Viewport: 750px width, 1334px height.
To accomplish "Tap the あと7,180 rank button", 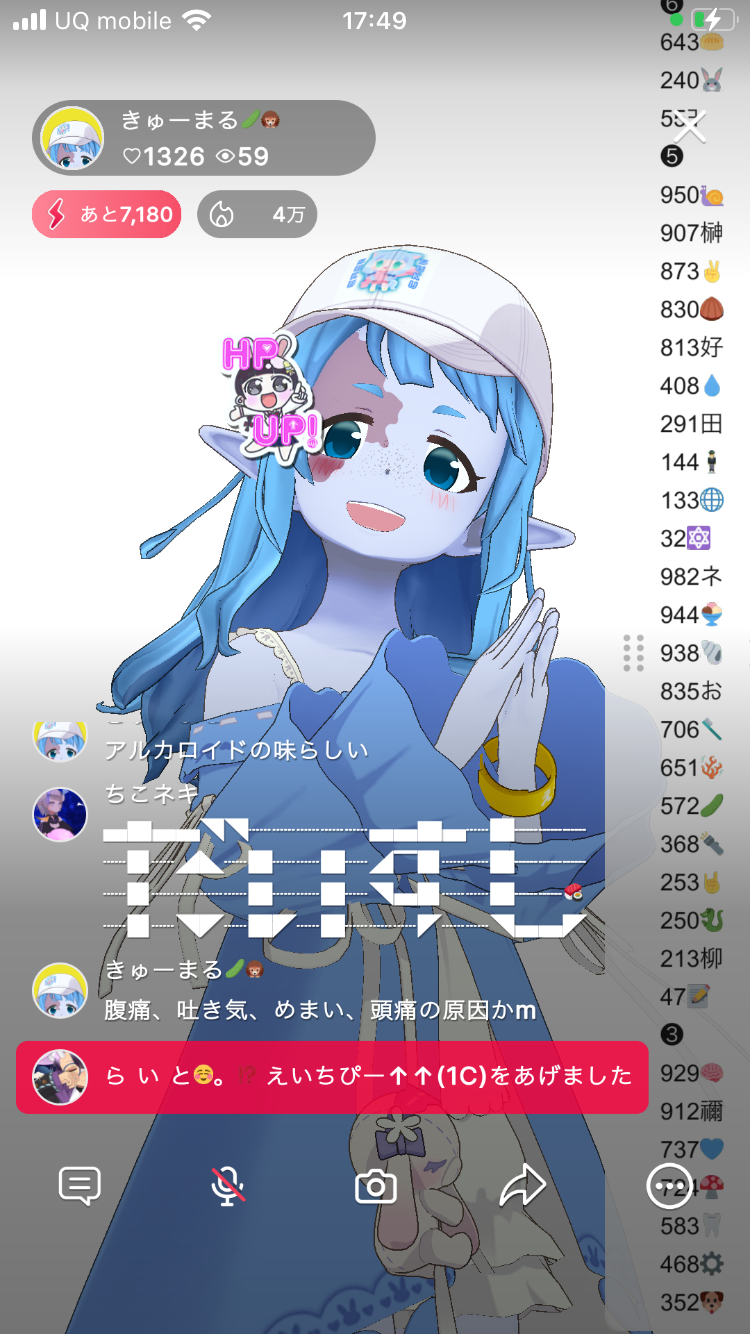I will (x=107, y=214).
